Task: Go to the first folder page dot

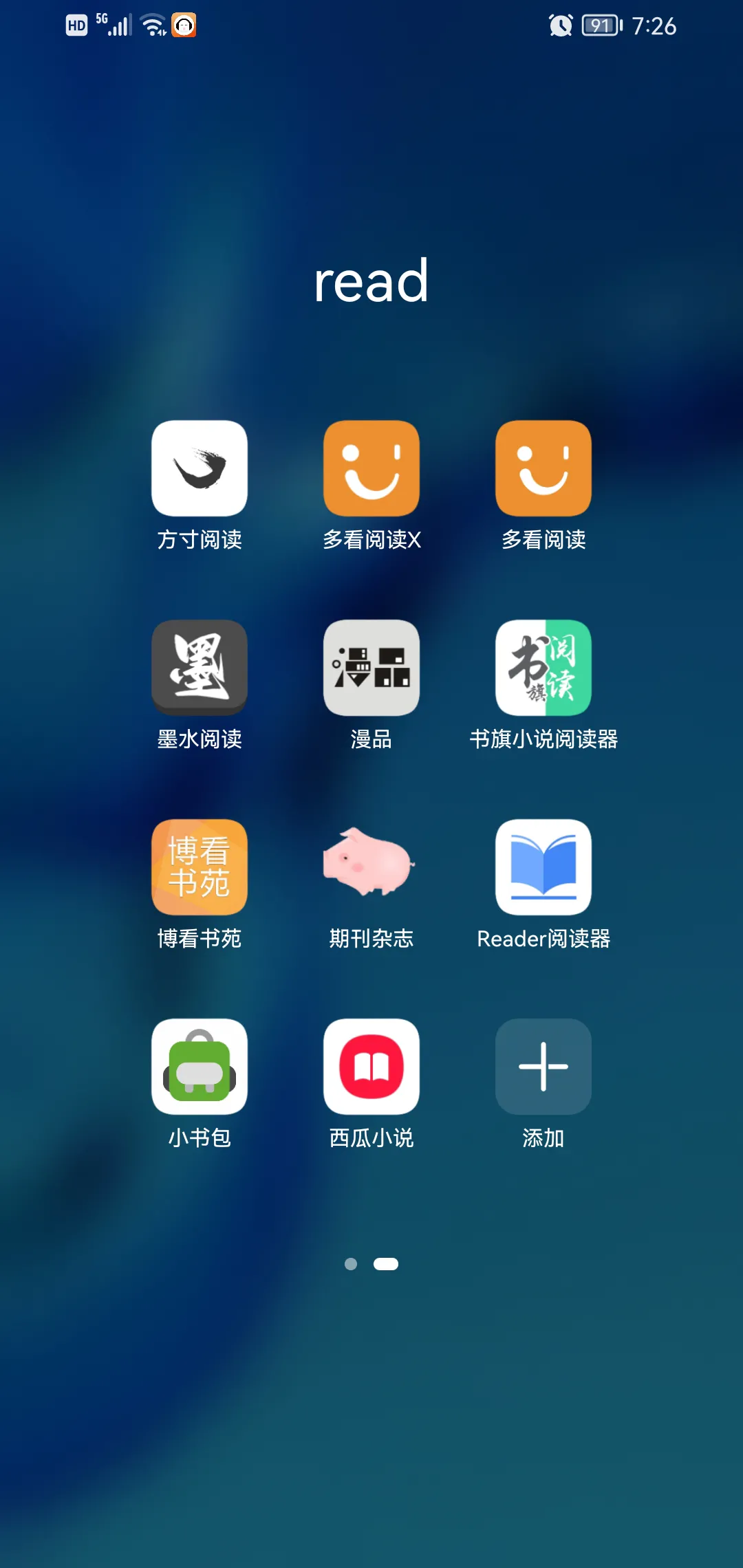Action: (351, 1264)
